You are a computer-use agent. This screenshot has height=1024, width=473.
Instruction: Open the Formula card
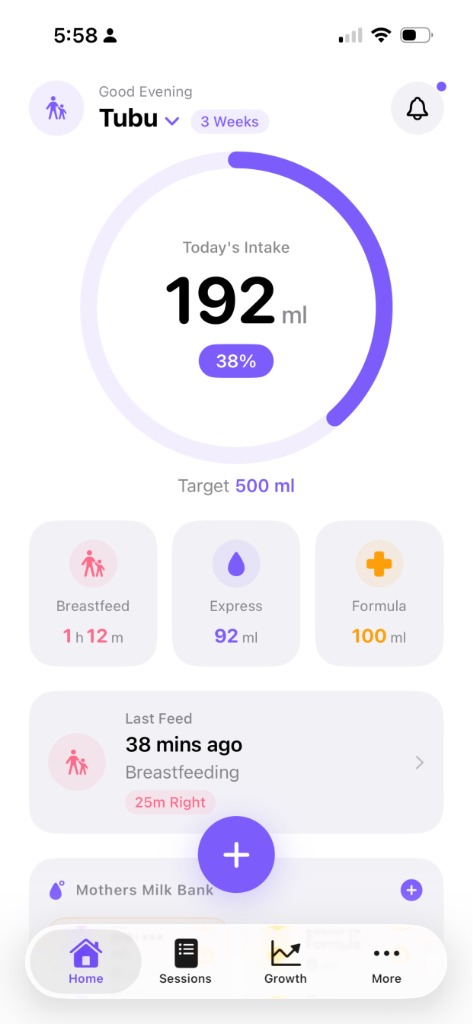pyautogui.click(x=379, y=593)
